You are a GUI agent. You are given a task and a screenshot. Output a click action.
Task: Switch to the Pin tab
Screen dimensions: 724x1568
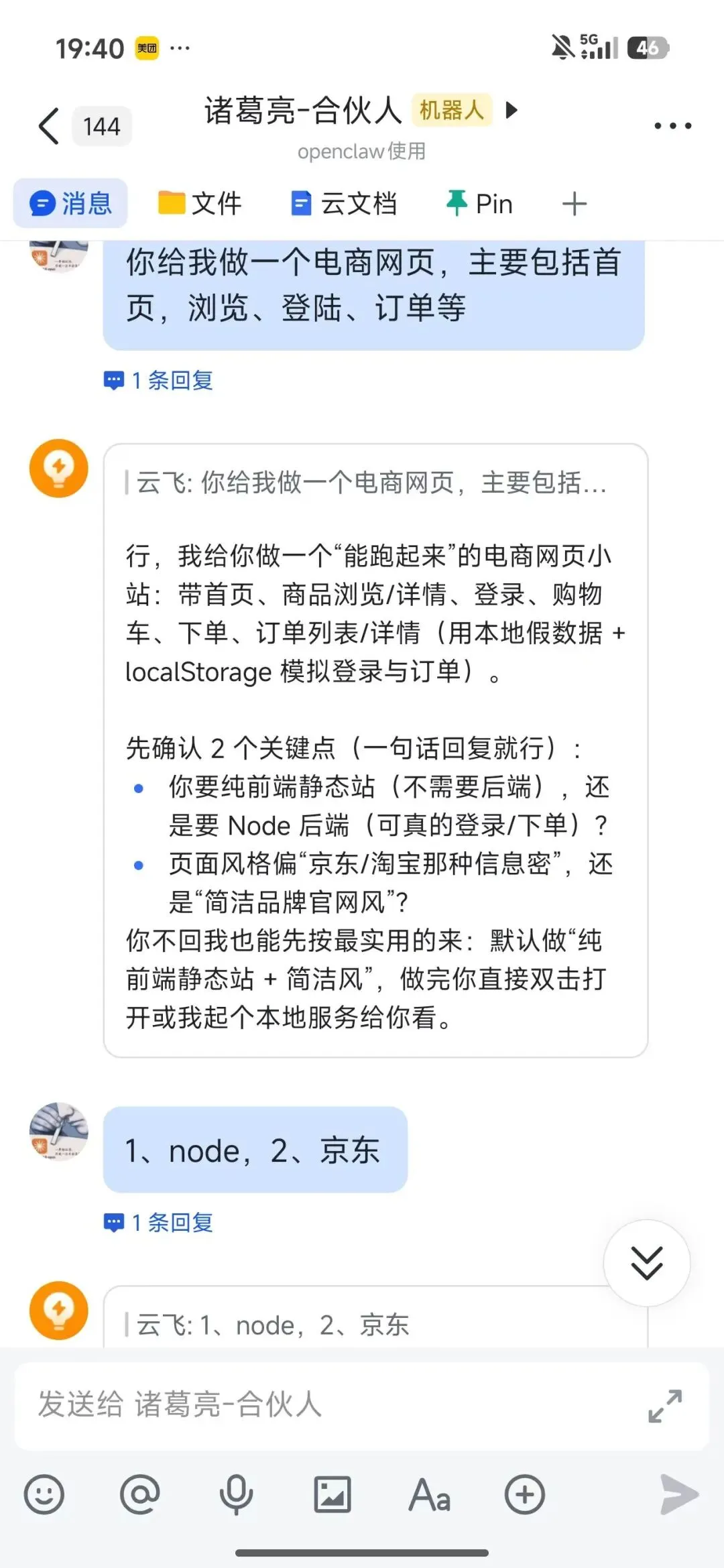[x=479, y=203]
